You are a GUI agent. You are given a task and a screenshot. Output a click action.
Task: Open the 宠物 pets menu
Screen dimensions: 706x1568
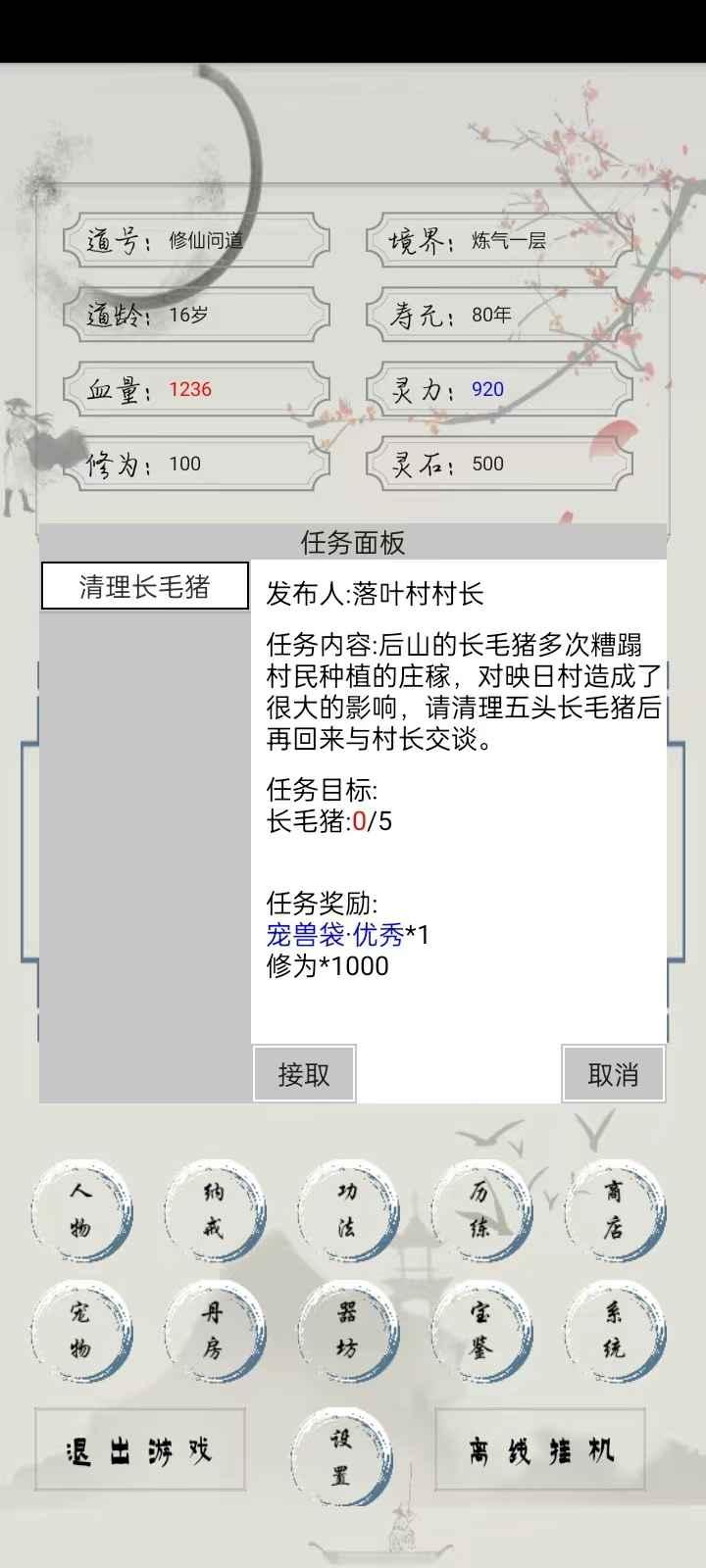(81, 1331)
